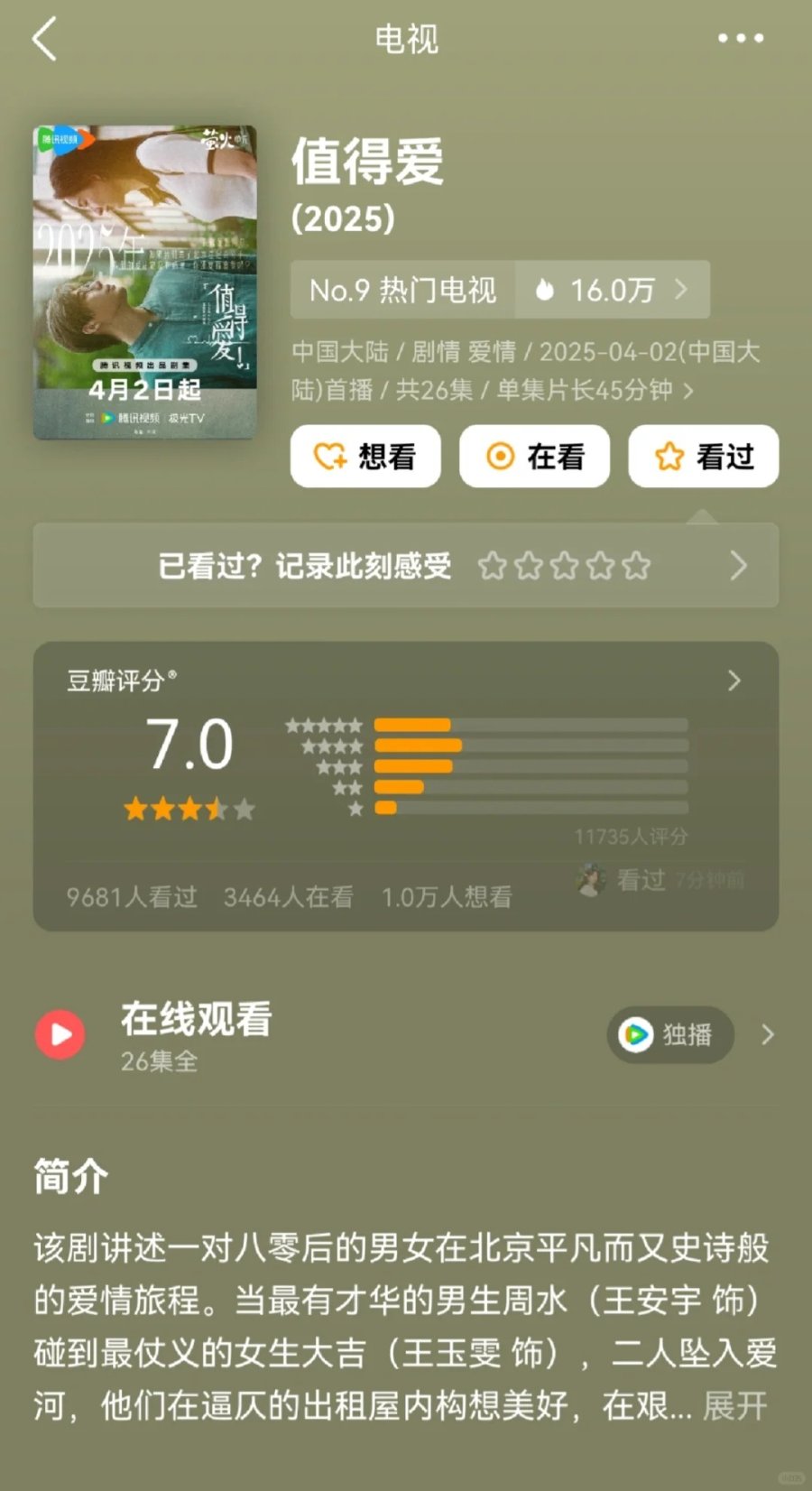Mark the show as 看过

pyautogui.click(x=703, y=457)
